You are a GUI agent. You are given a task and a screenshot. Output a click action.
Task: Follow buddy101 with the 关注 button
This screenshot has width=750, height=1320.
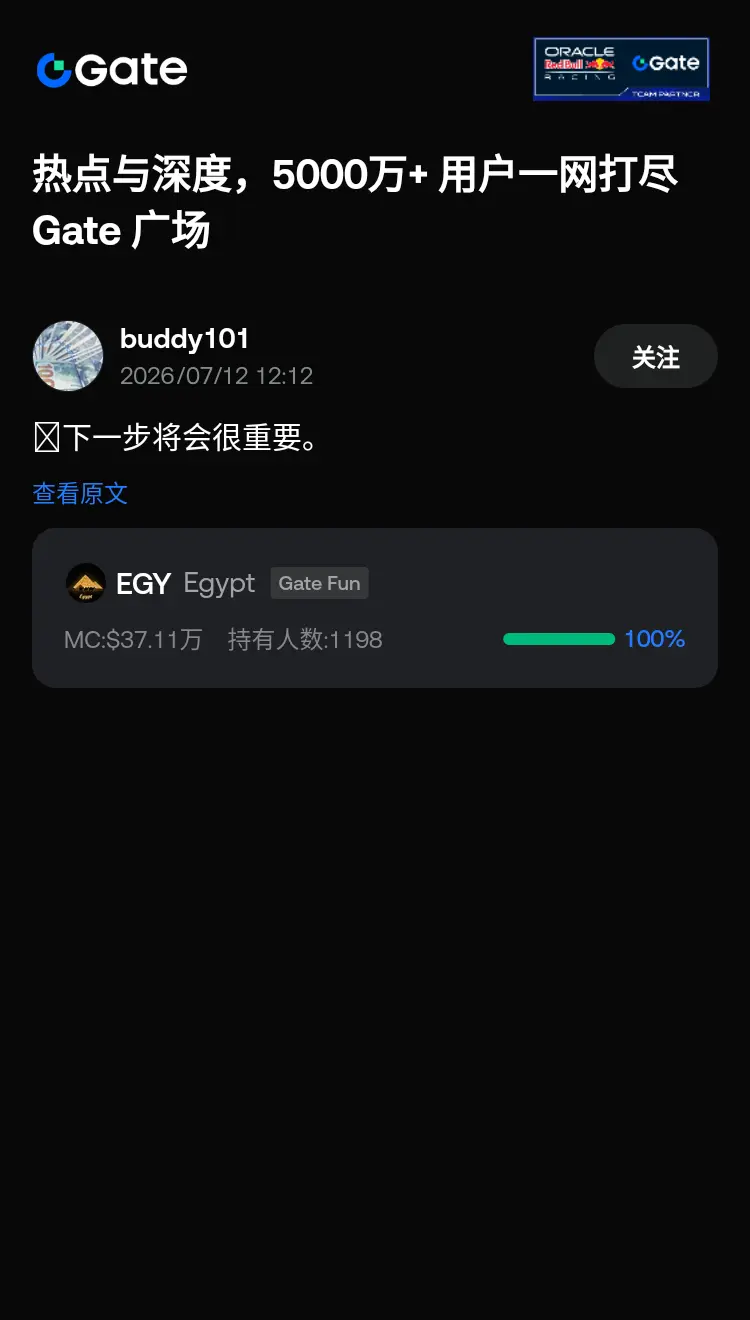(656, 356)
